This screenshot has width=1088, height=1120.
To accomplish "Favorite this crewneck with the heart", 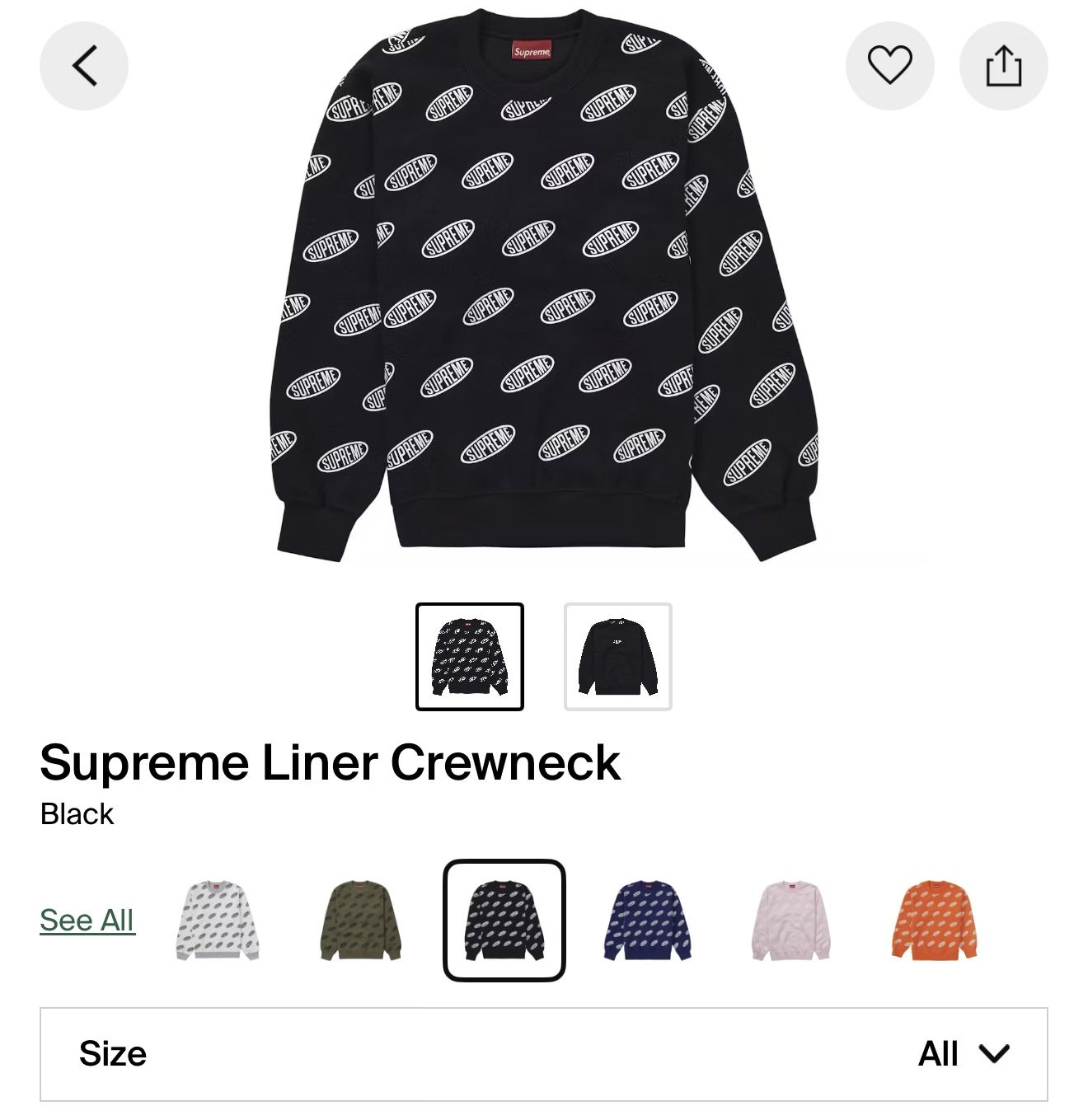I will (889, 66).
